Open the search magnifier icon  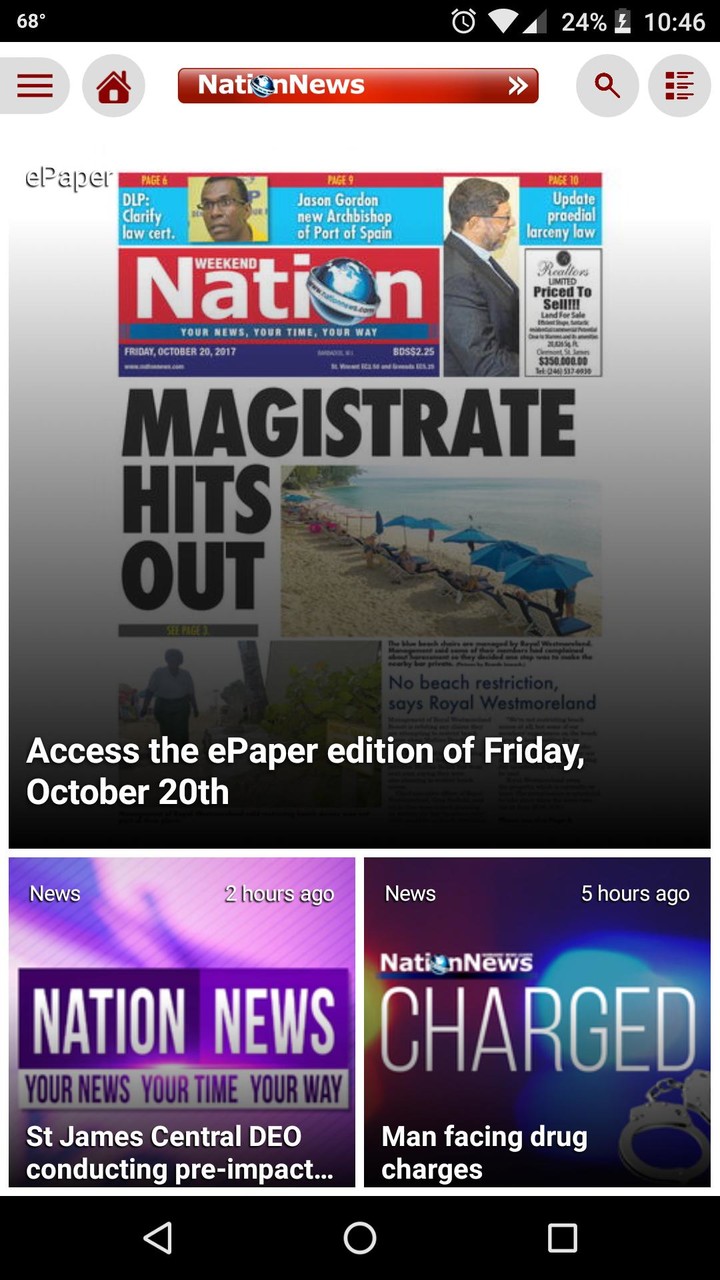(607, 86)
